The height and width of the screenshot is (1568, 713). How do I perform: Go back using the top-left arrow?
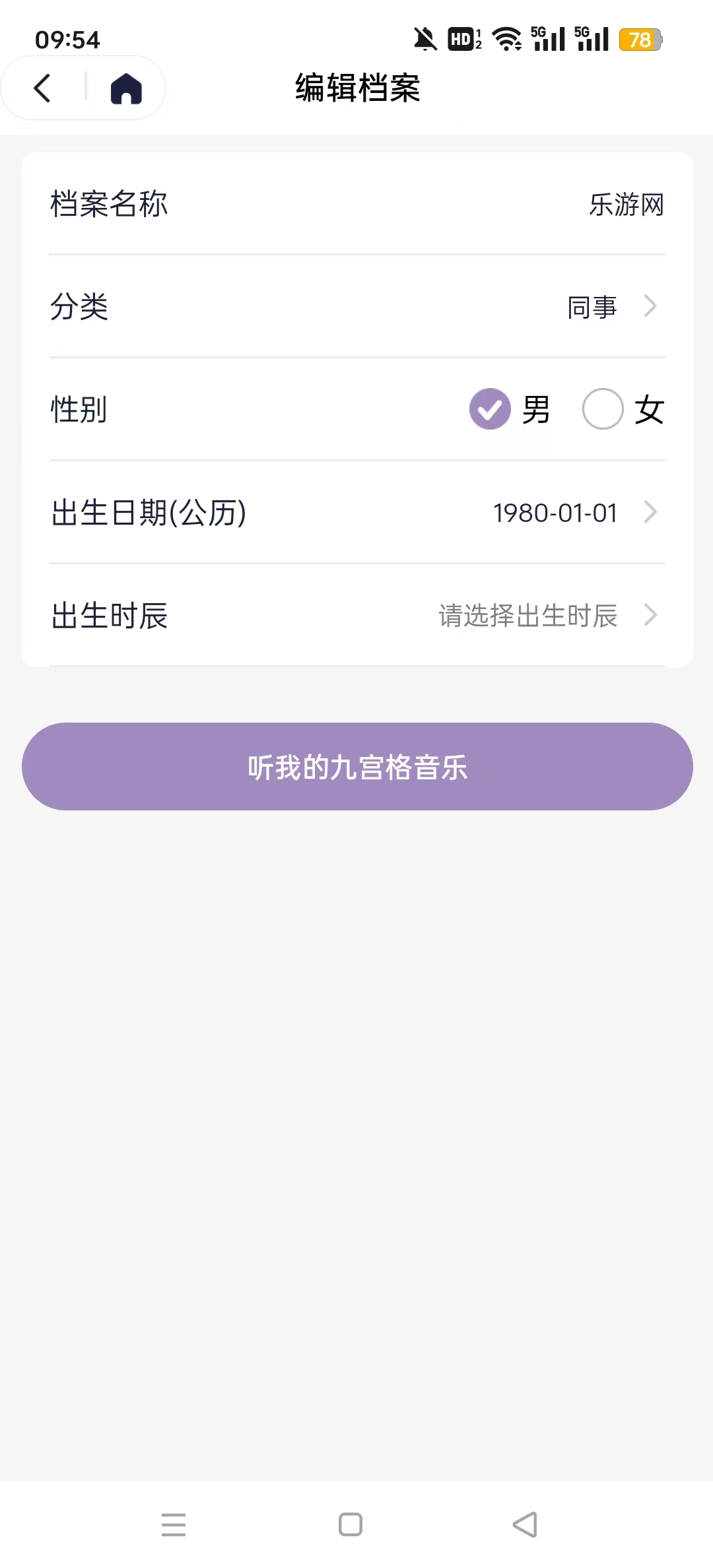coord(42,88)
